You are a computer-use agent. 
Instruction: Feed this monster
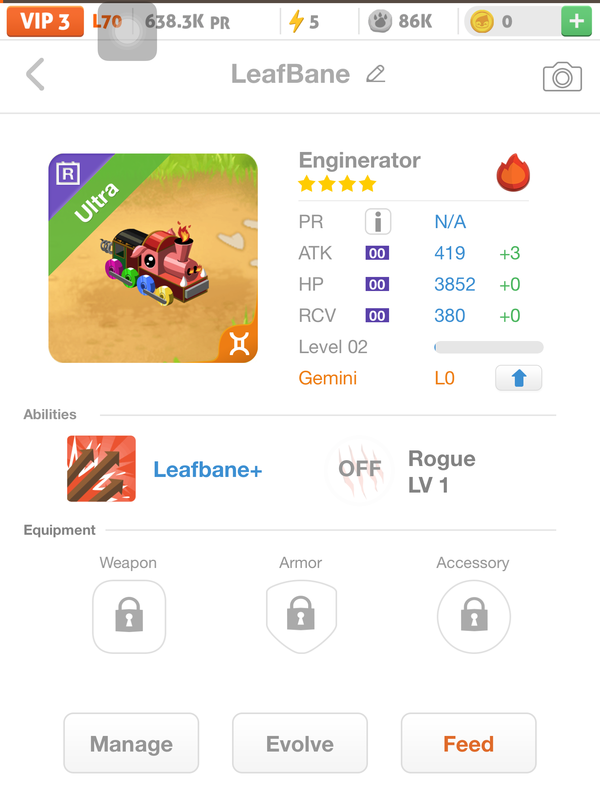pos(468,743)
